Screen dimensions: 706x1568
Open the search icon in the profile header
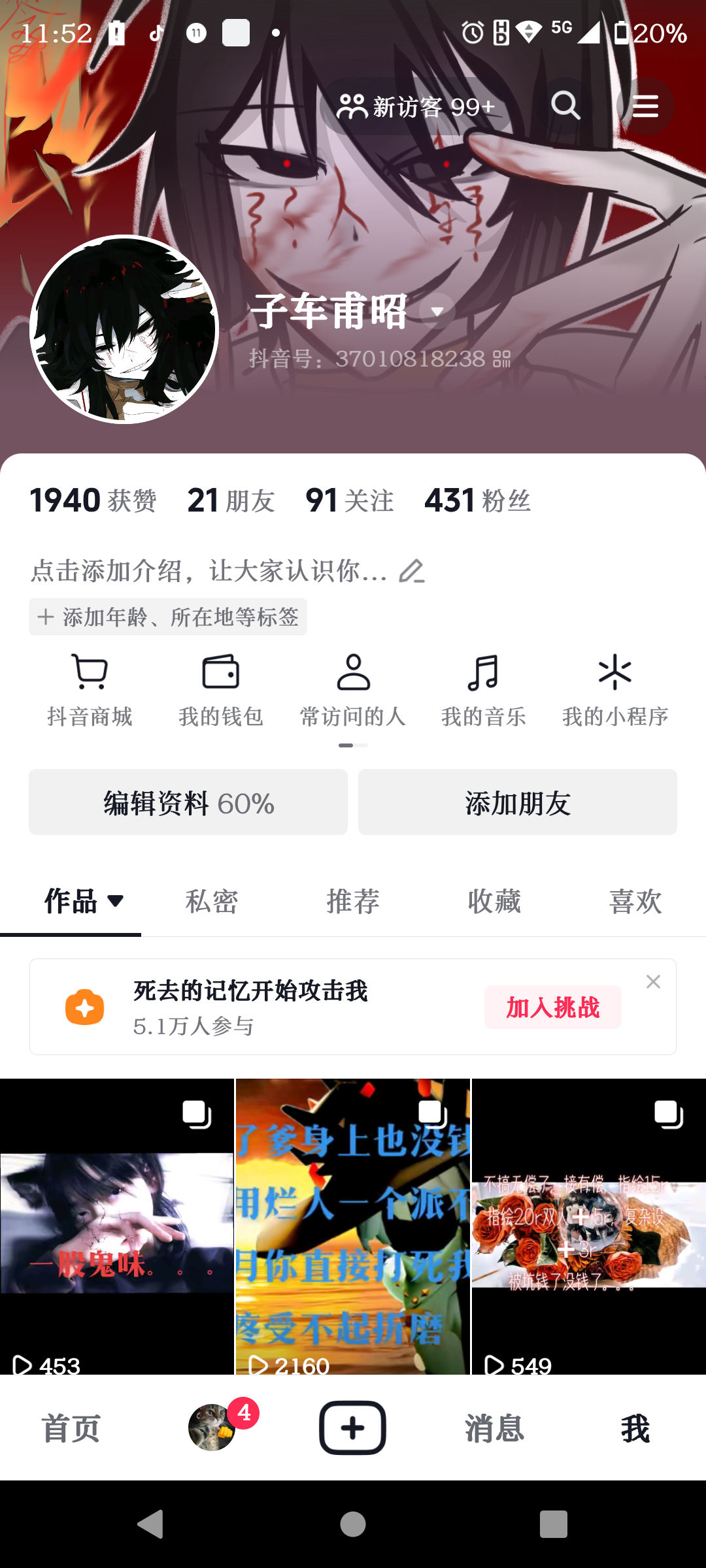(565, 106)
